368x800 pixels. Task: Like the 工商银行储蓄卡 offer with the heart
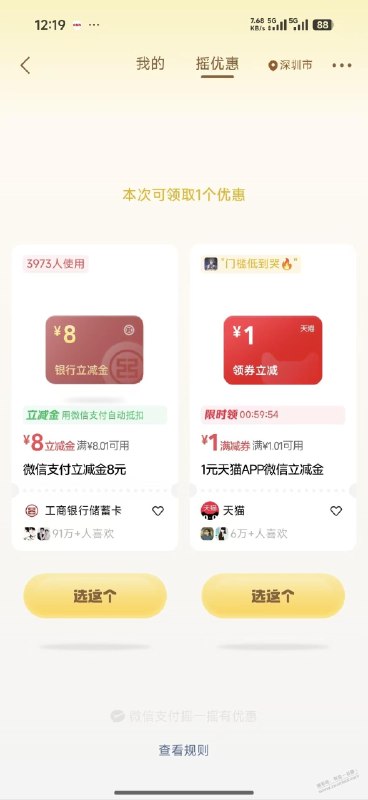point(158,511)
